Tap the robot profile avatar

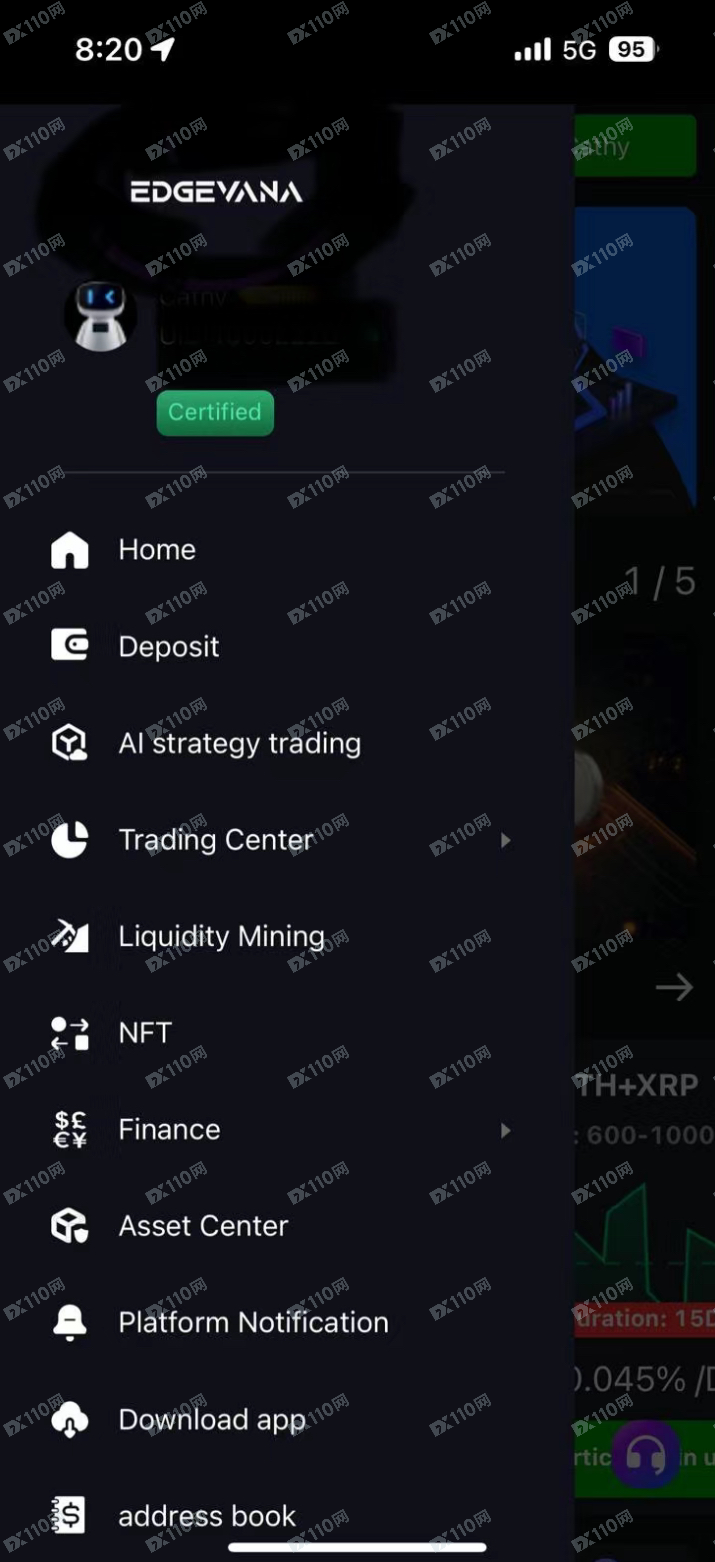(100, 315)
